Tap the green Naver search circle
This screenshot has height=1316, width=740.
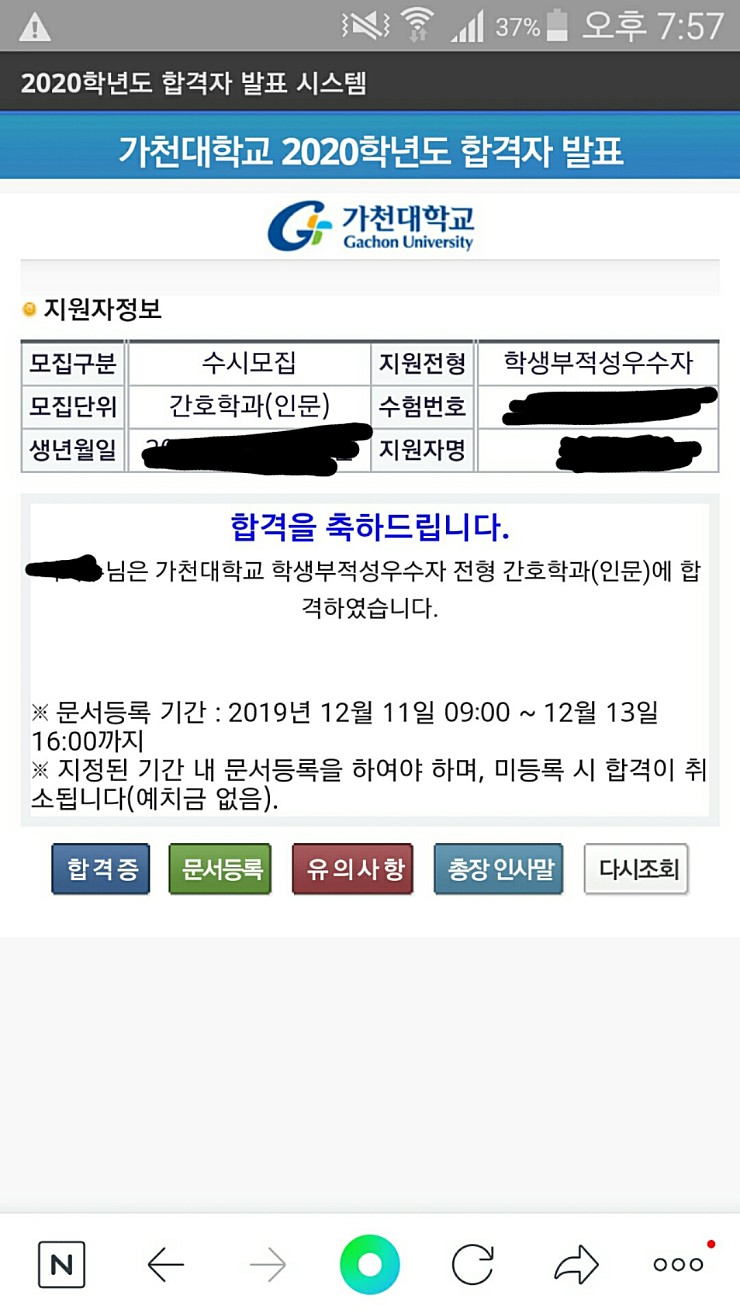[370, 1265]
